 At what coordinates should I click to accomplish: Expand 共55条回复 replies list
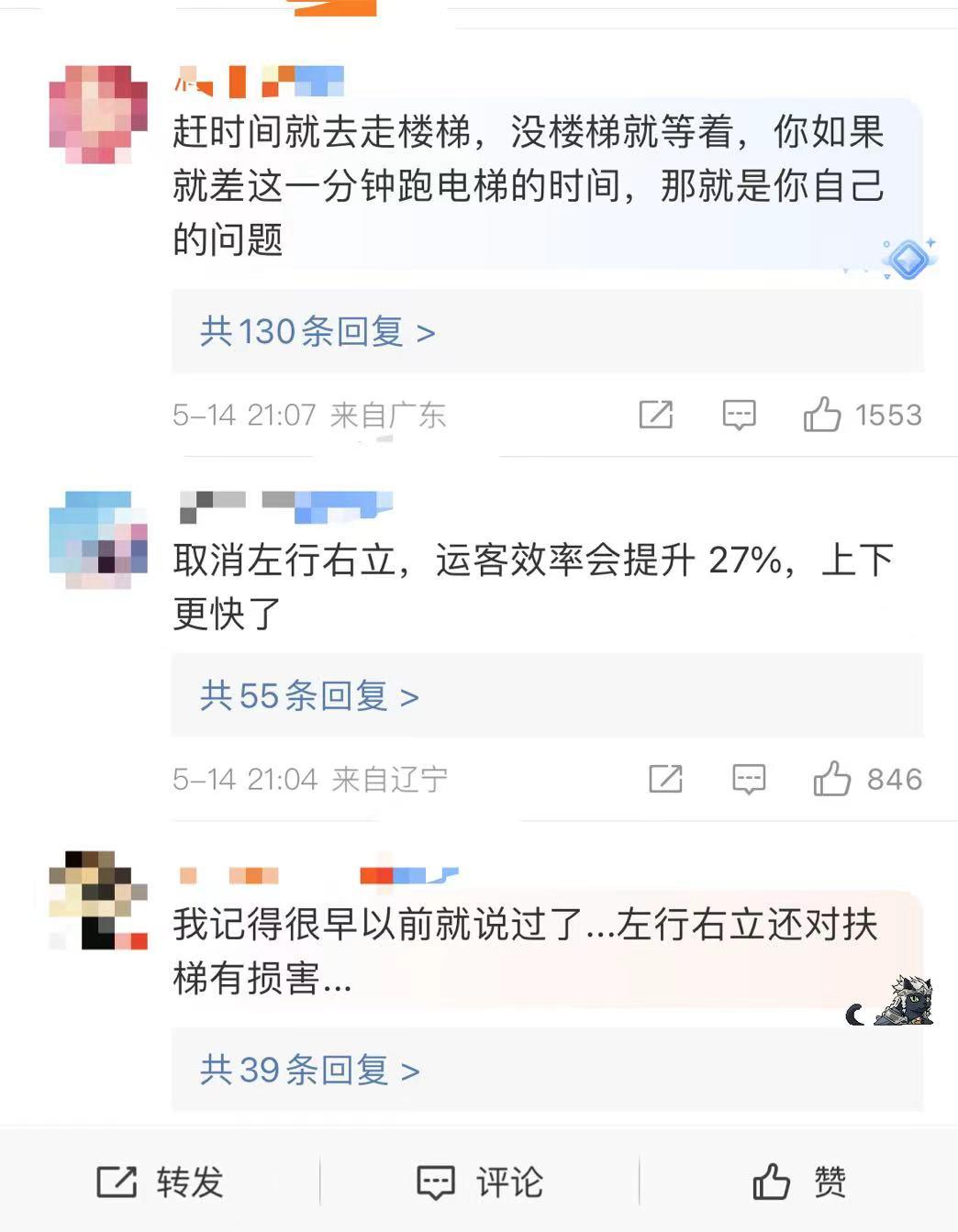coord(304,697)
